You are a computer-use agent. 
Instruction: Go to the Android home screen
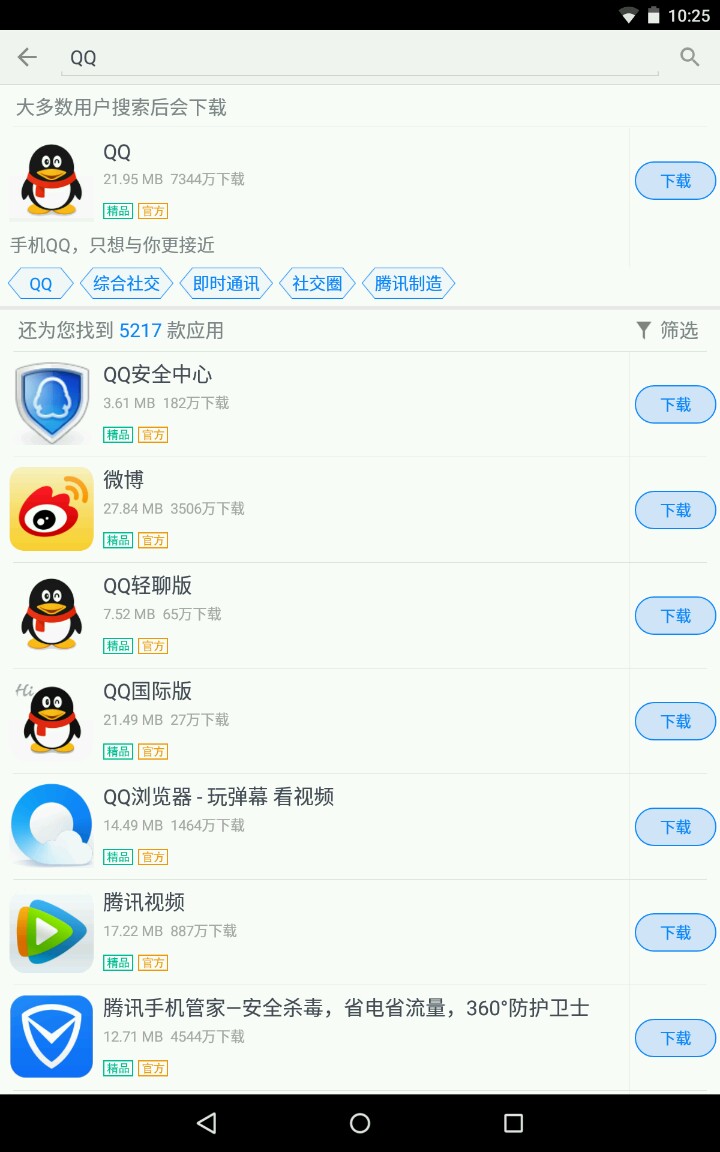point(360,1123)
